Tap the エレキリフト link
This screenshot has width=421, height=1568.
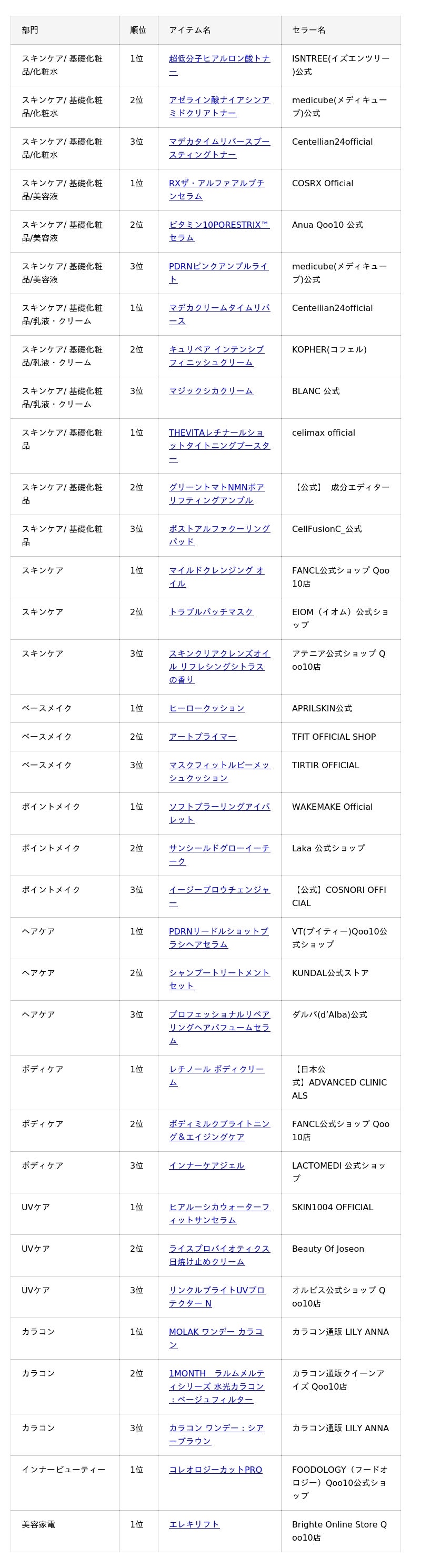point(194,1524)
